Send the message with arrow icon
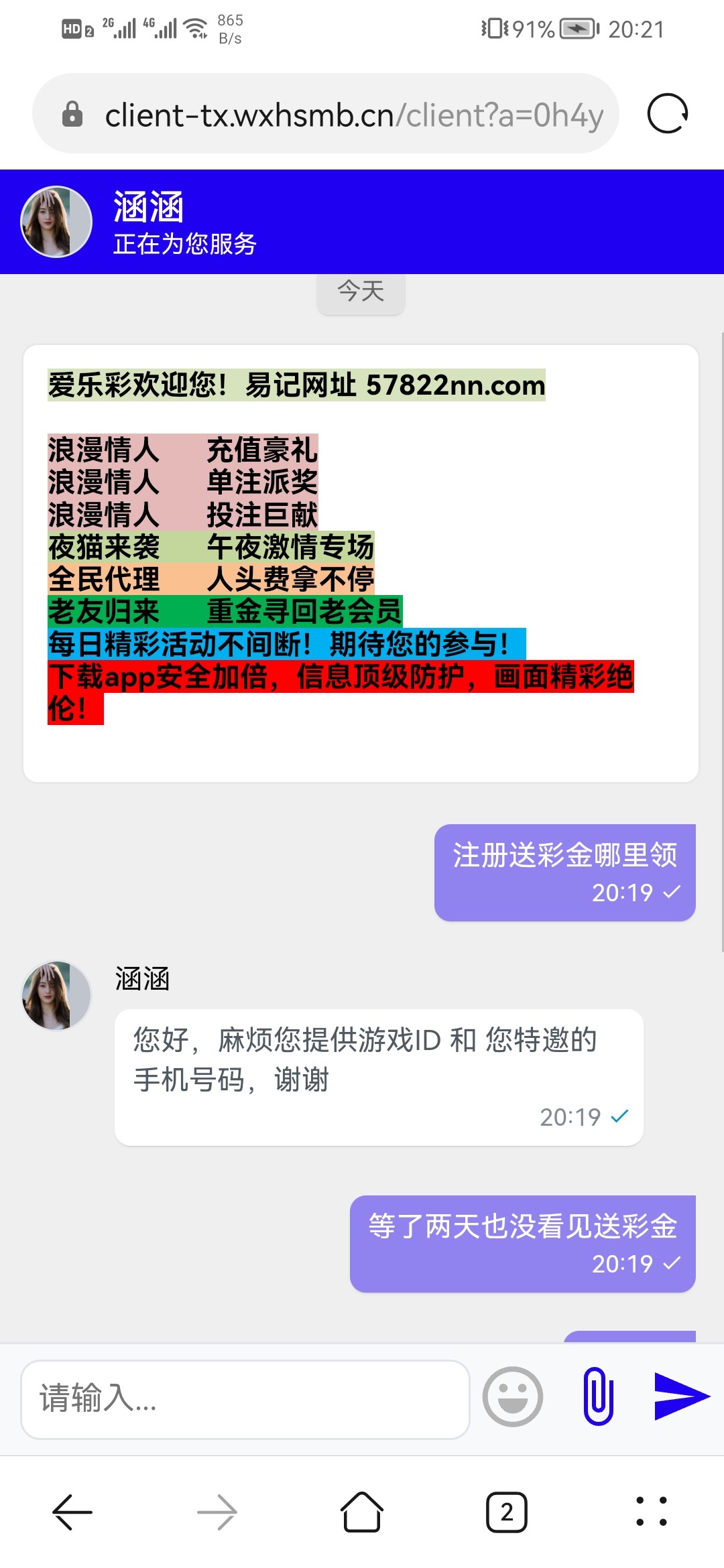The width and height of the screenshot is (724, 1568). 680,1396
